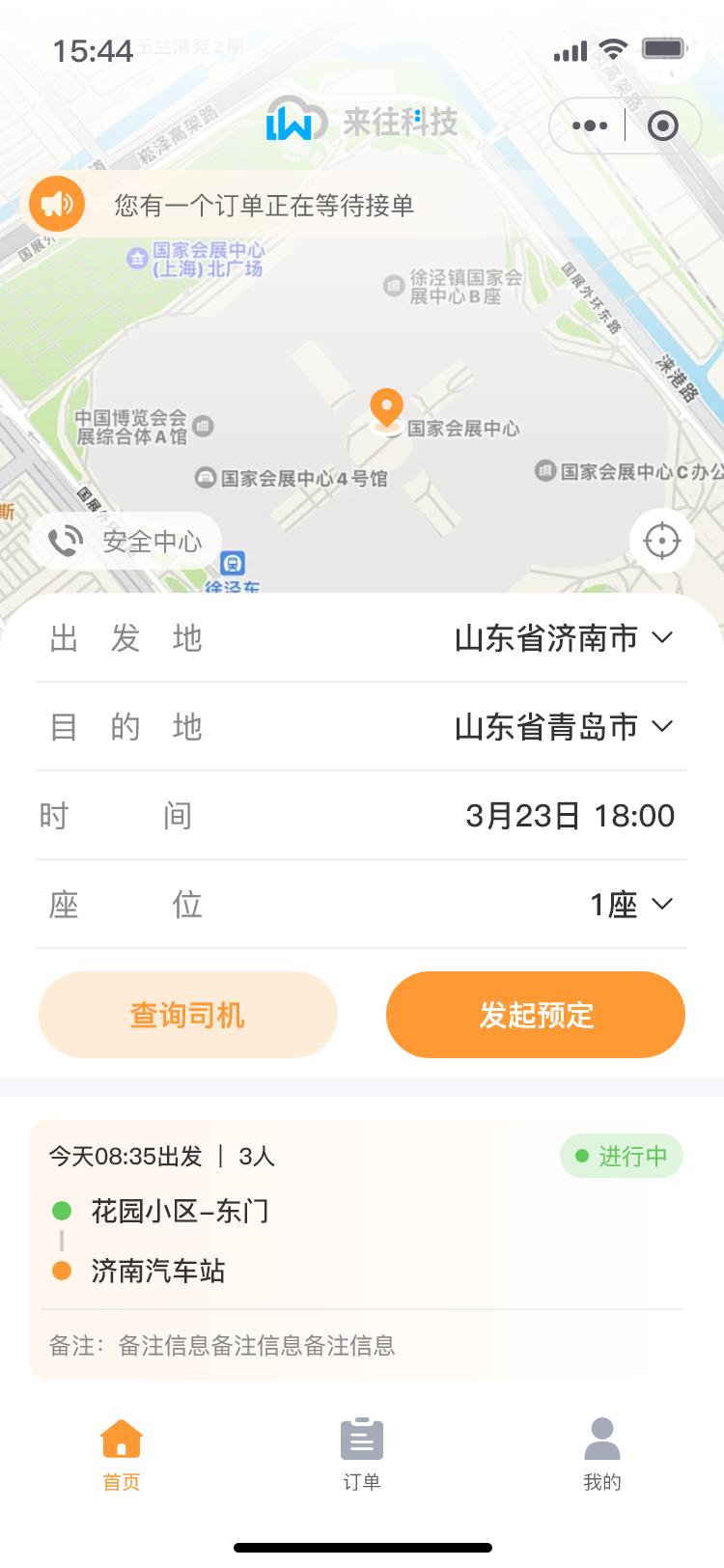Click the capsule close/circle control button
The image size is (724, 1568).
click(x=662, y=125)
